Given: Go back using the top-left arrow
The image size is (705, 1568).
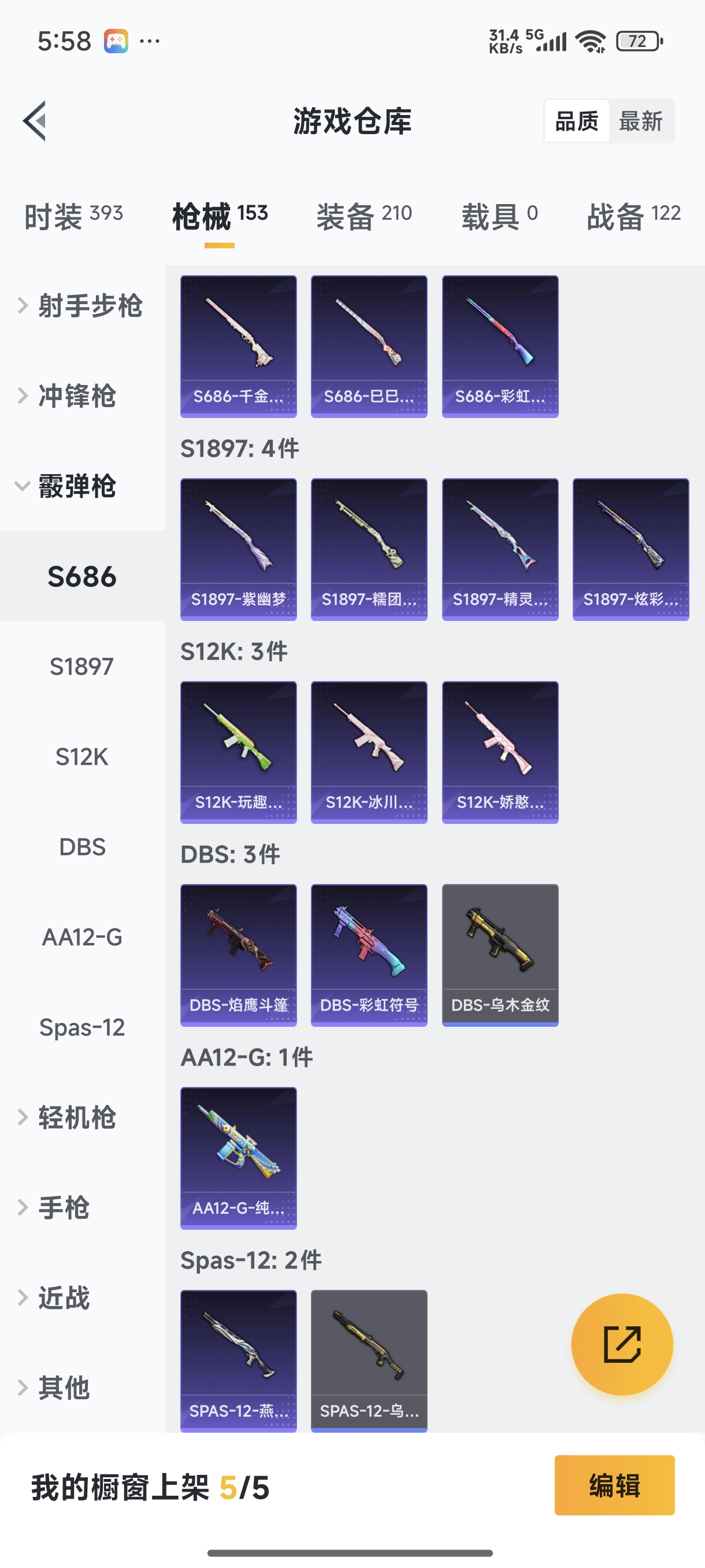Looking at the screenshot, I should click(35, 120).
